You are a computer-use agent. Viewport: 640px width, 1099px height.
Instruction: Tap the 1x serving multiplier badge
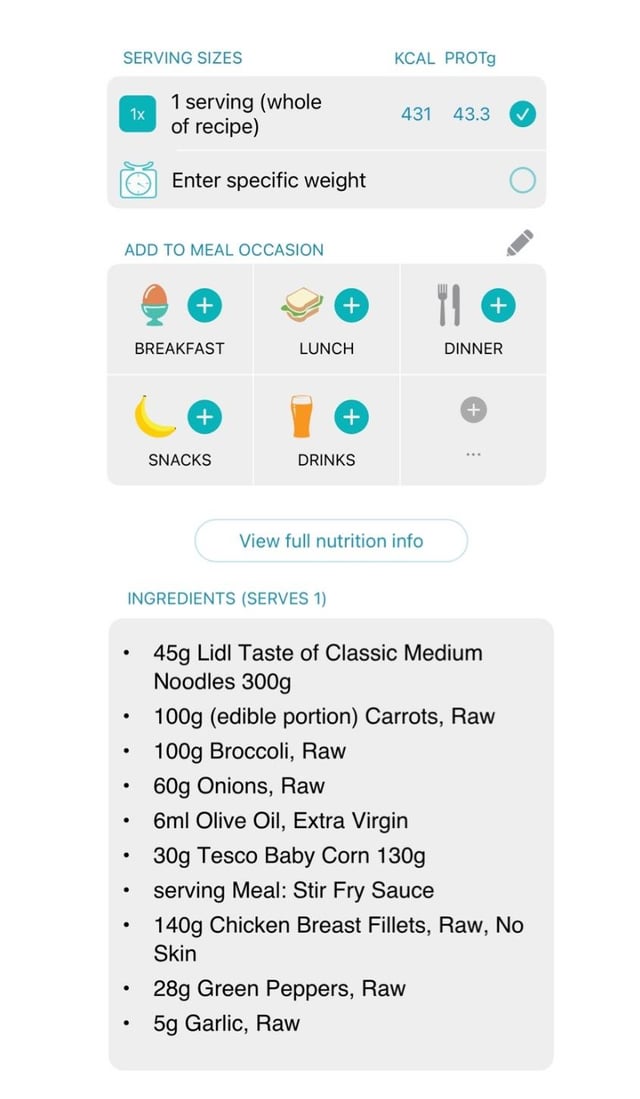[x=138, y=115]
